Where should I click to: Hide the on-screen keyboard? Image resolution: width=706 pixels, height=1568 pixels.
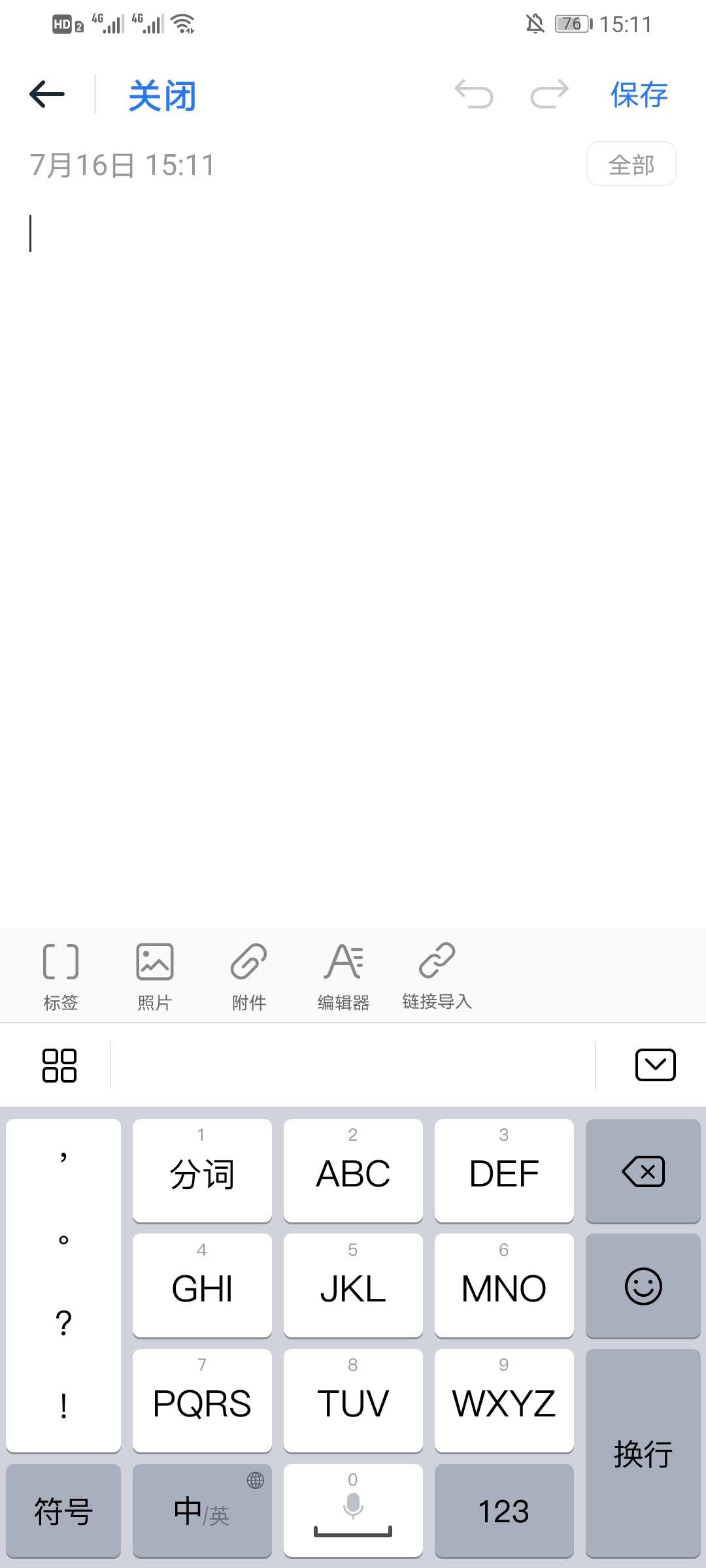(x=655, y=1065)
